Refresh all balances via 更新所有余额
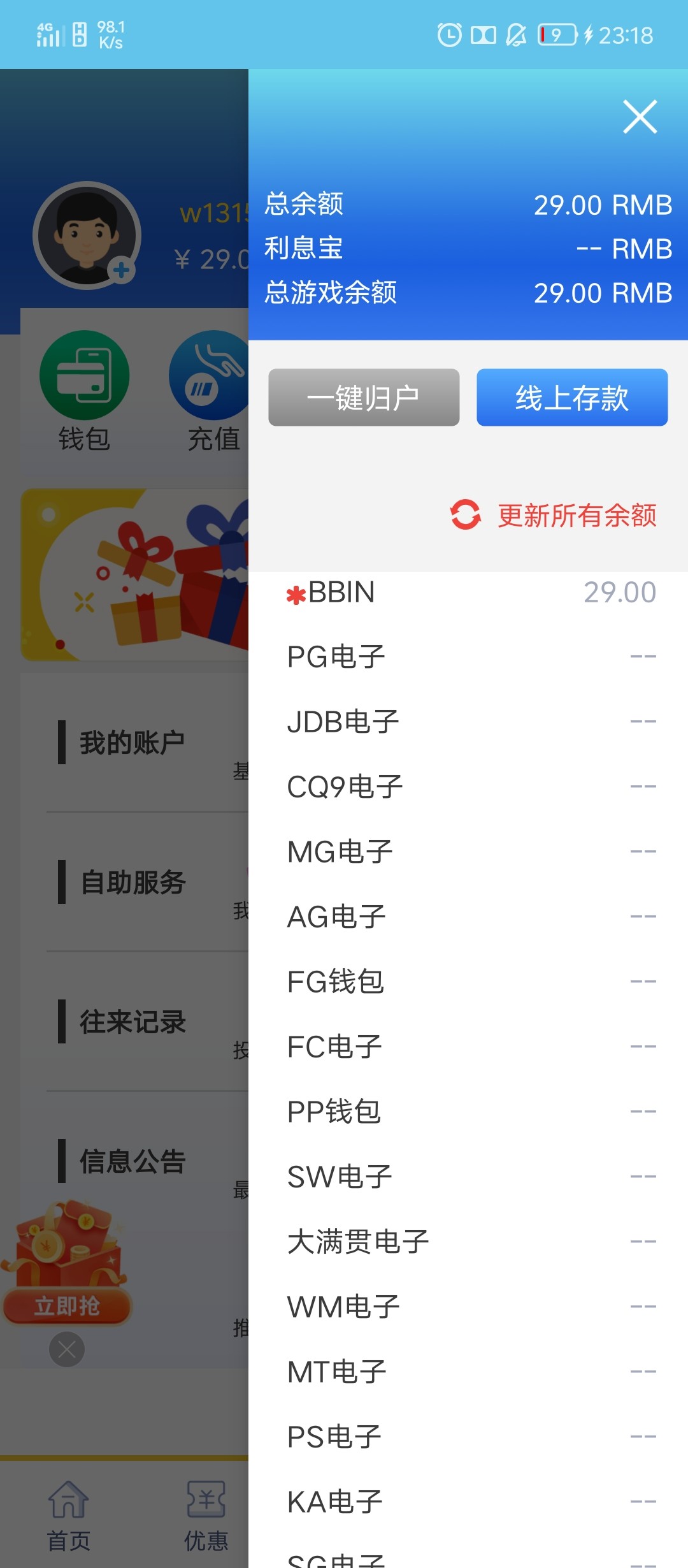The width and height of the screenshot is (688, 1568). coord(554,515)
